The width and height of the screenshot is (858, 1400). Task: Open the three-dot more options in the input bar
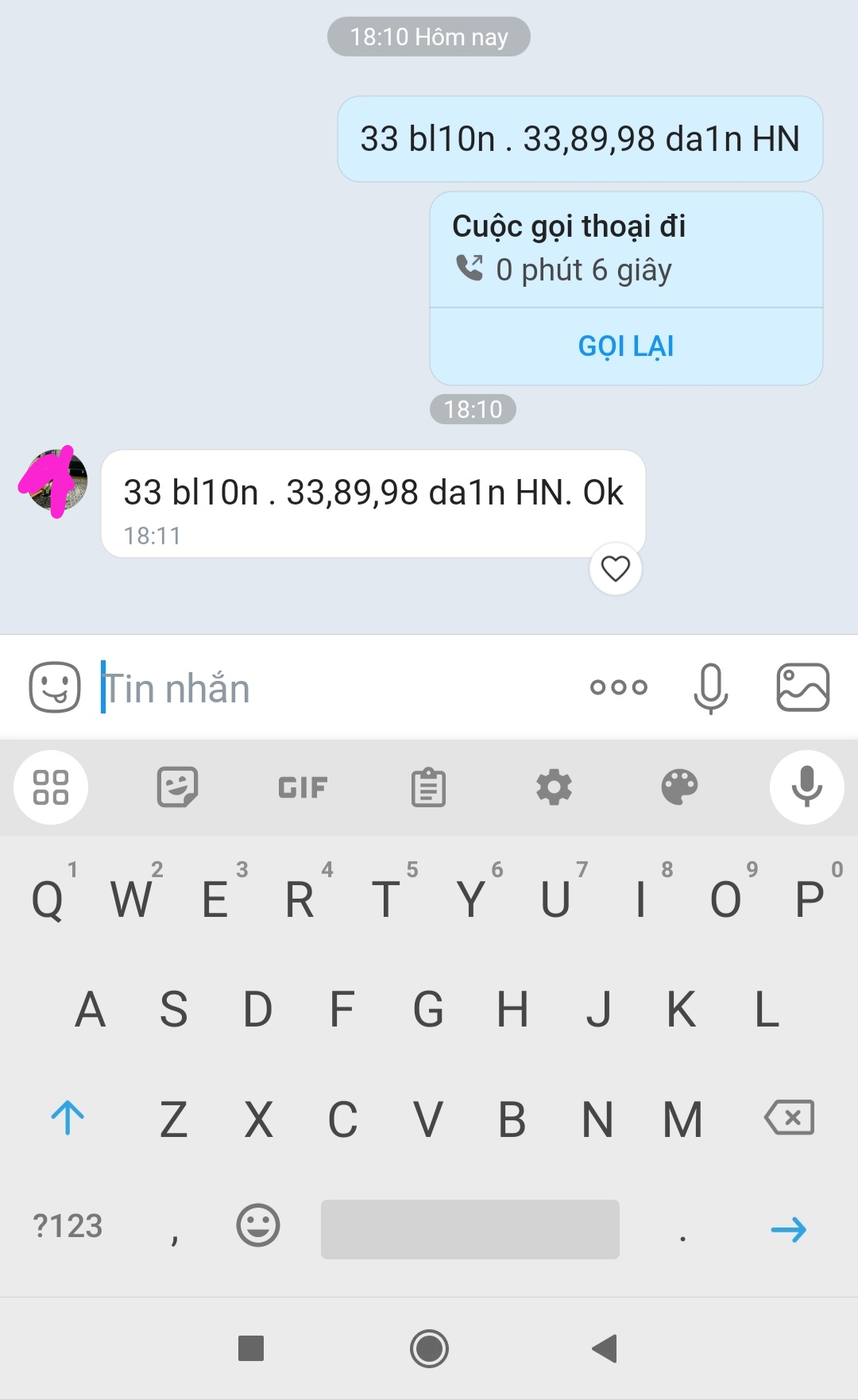[x=619, y=687]
